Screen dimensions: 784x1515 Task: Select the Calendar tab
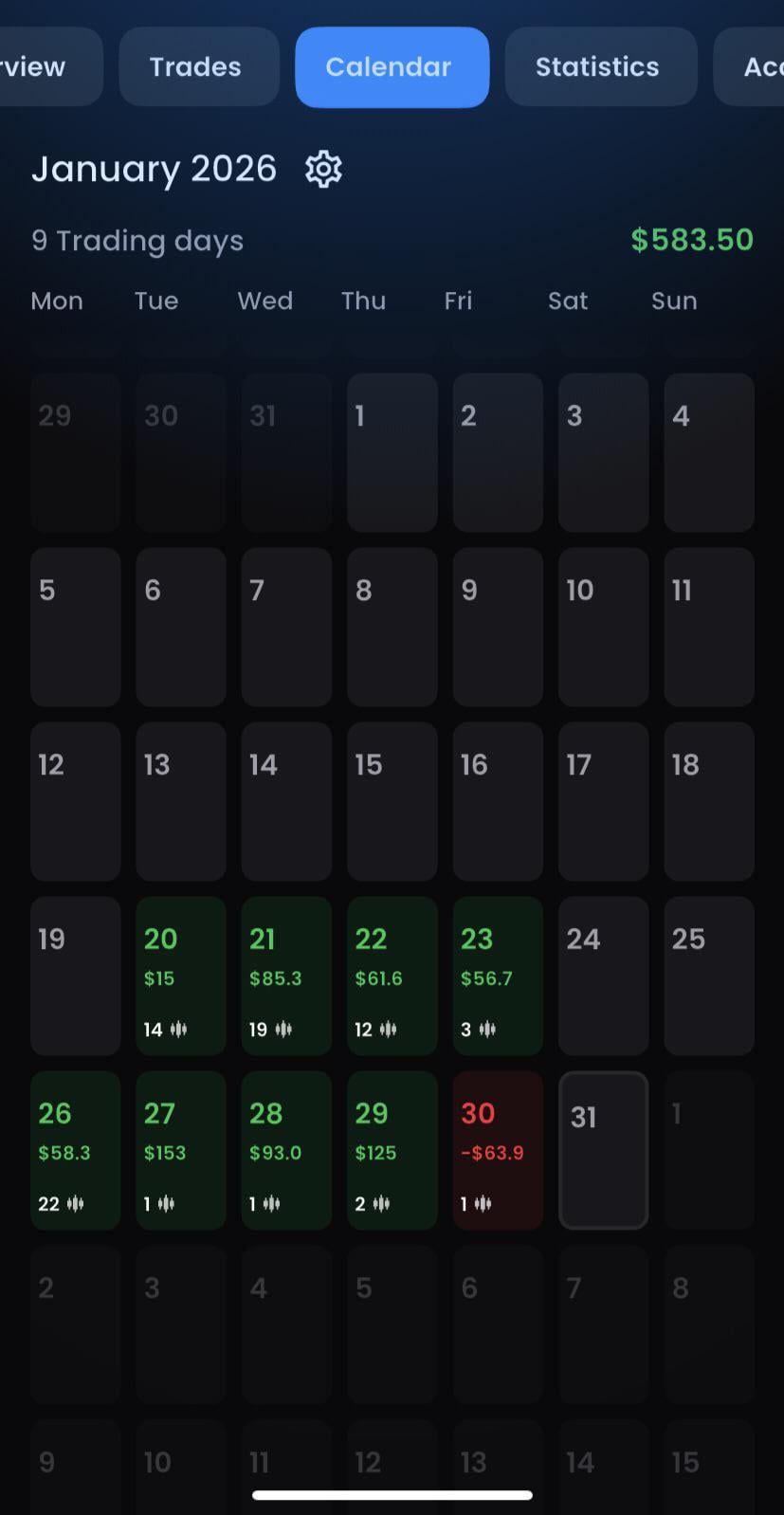pyautogui.click(x=392, y=66)
